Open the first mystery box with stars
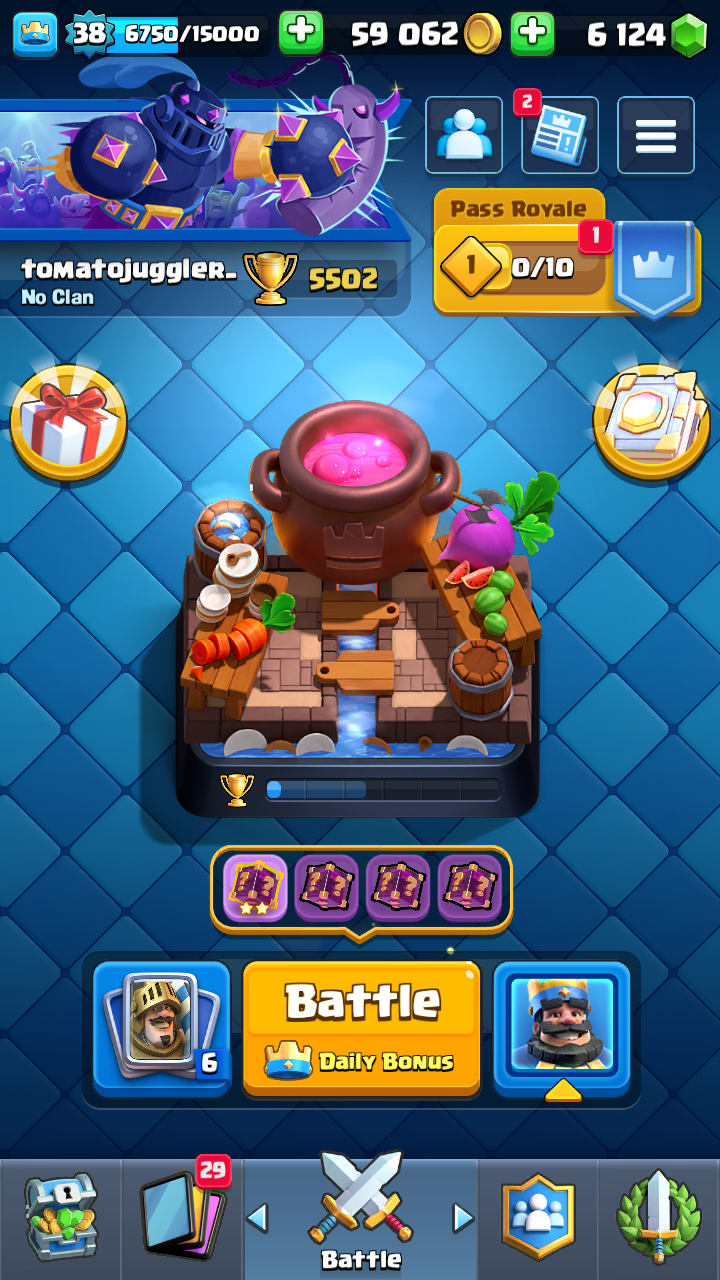 [x=255, y=888]
